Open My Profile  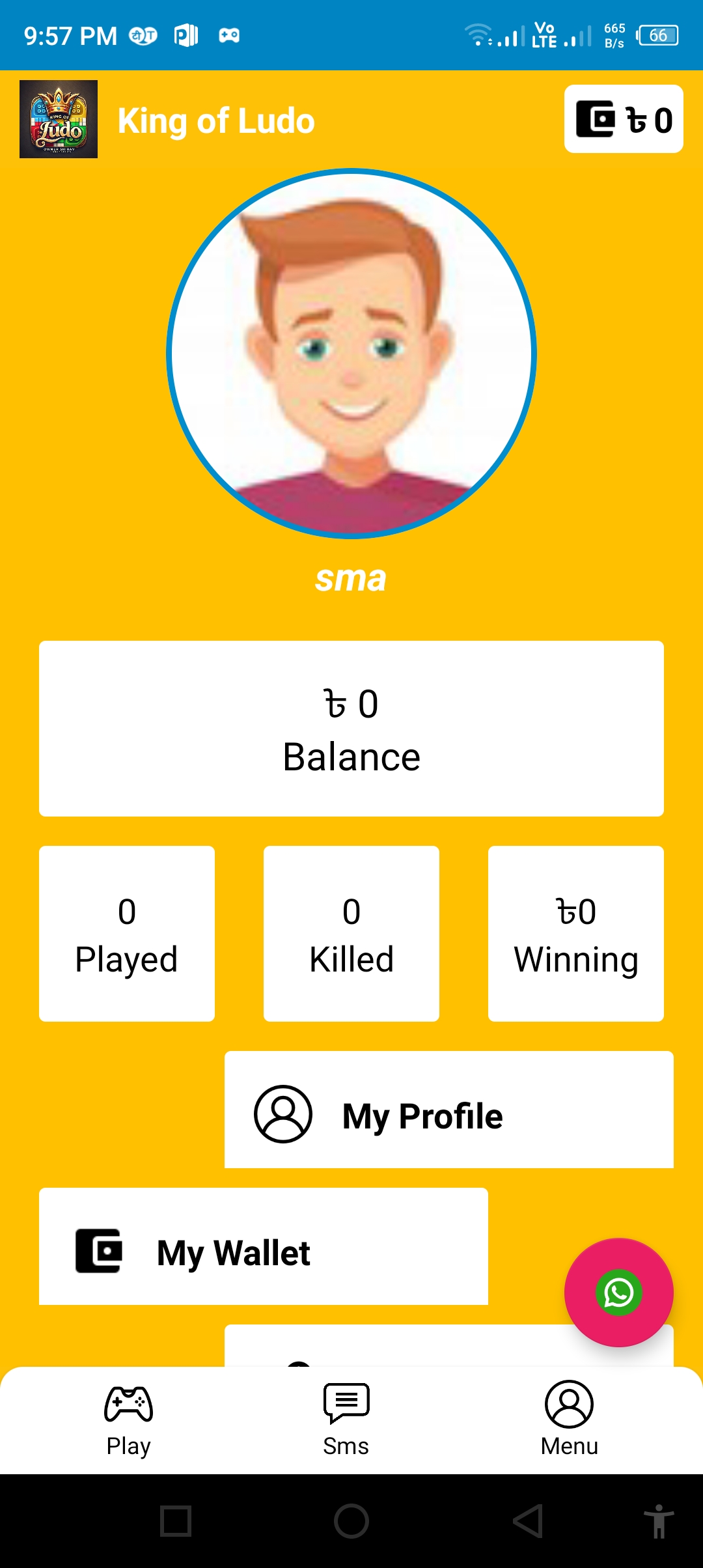(449, 1110)
